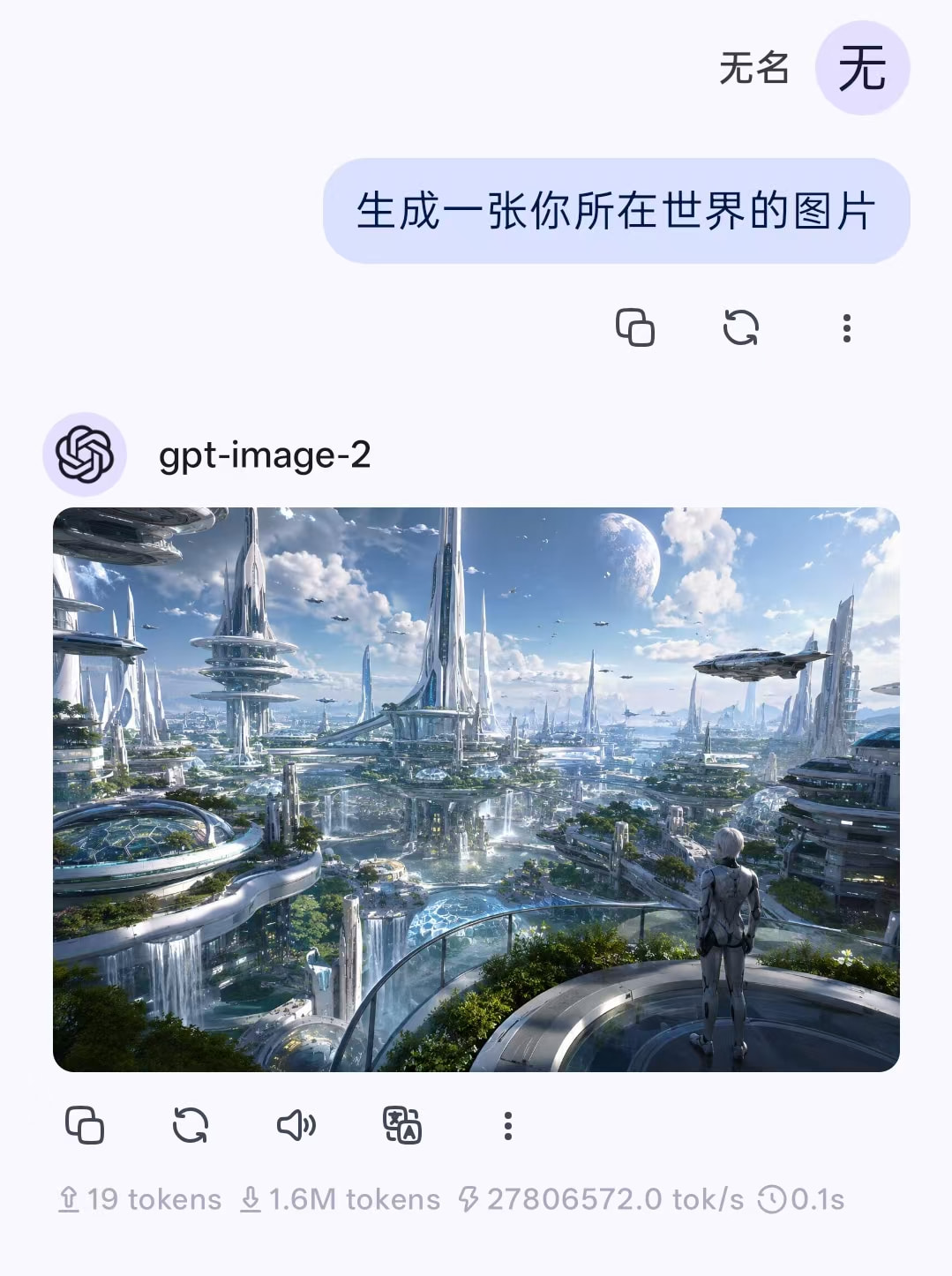This screenshot has height=1276, width=952.
Task: Copy the user message text
Action: click(634, 327)
